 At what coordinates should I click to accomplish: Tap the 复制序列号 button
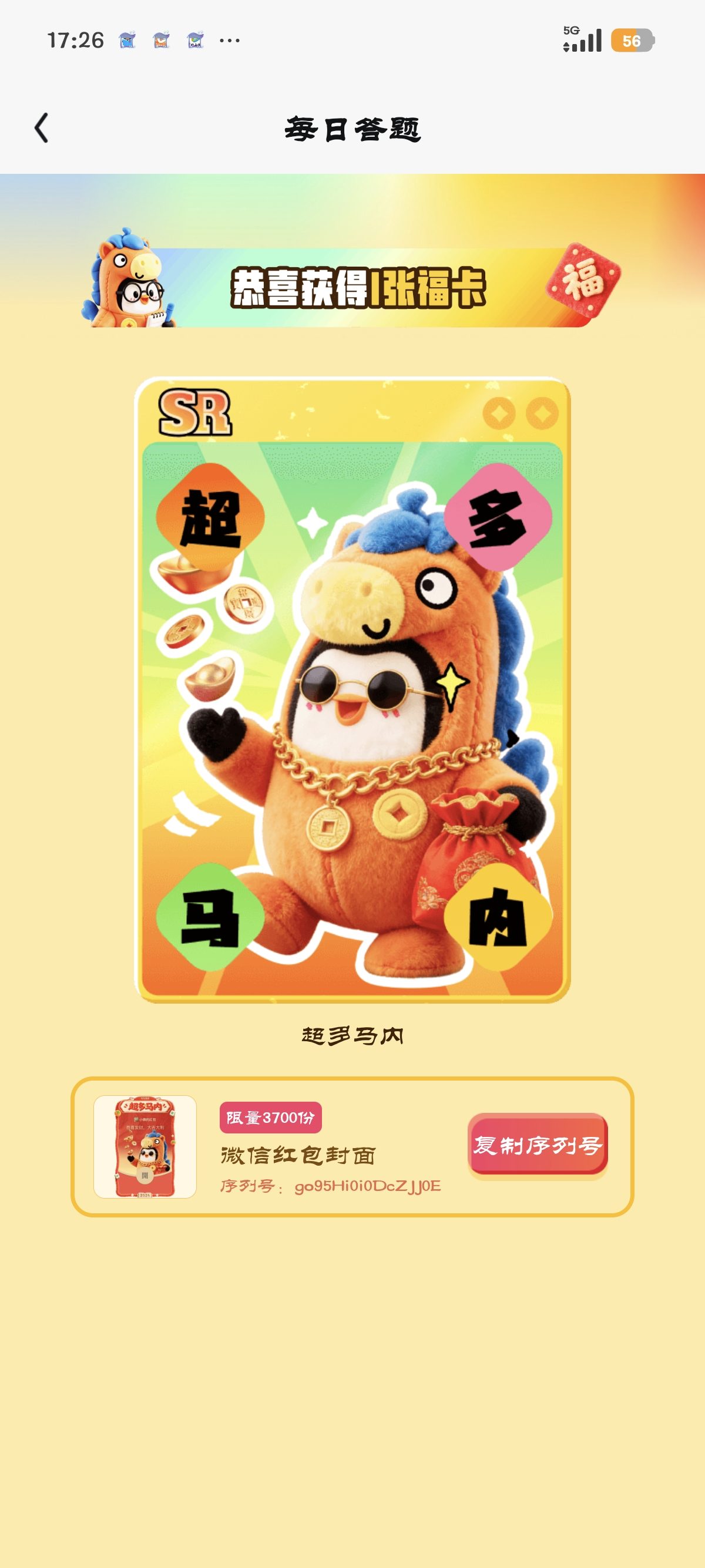[x=538, y=1145]
